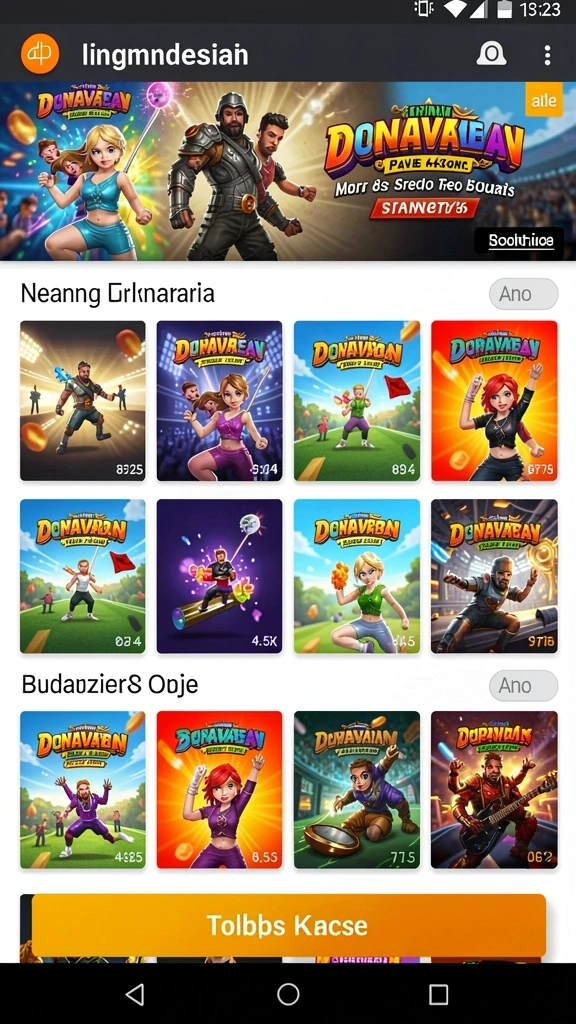
Task: Open the game tile labeled 8.55
Action: pyautogui.click(x=219, y=790)
